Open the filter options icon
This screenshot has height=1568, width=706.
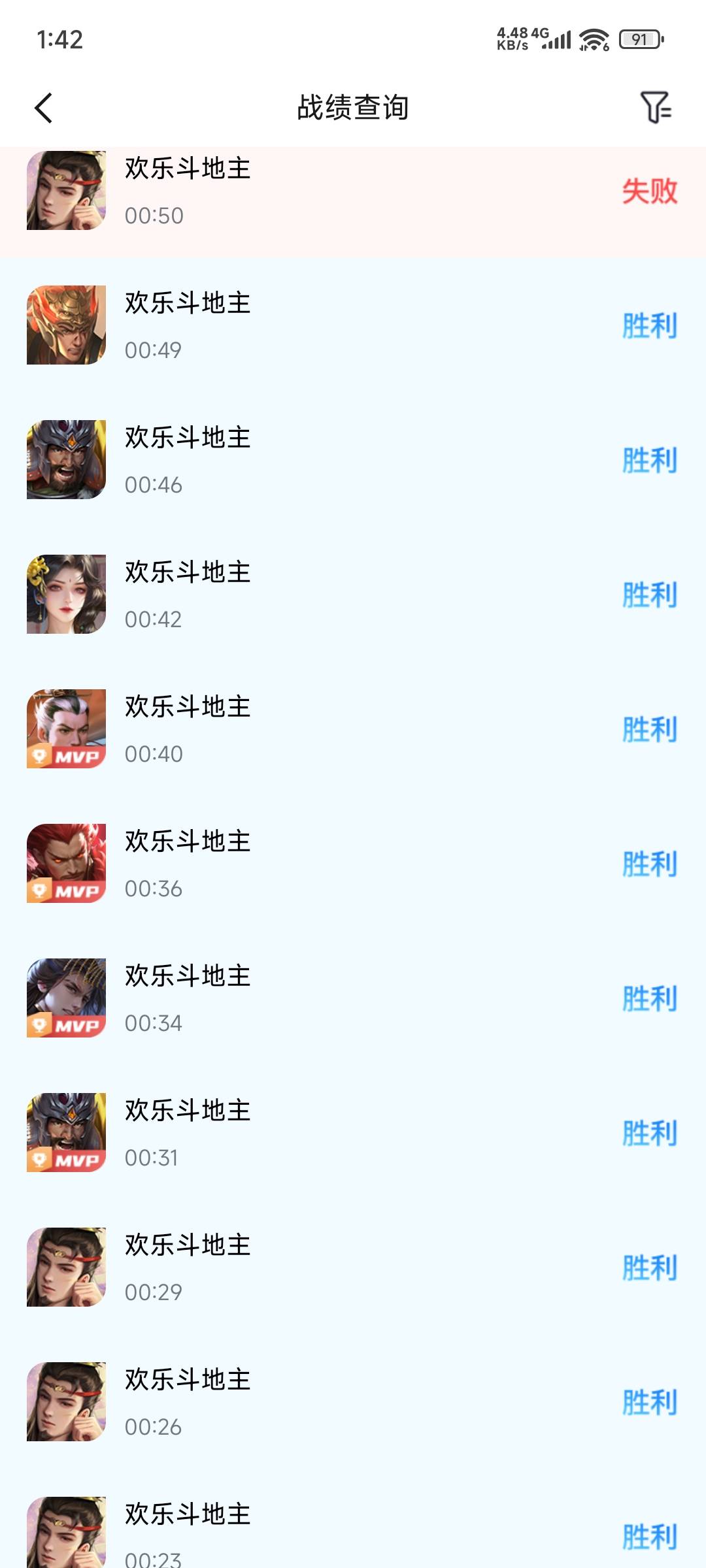pyautogui.click(x=656, y=107)
